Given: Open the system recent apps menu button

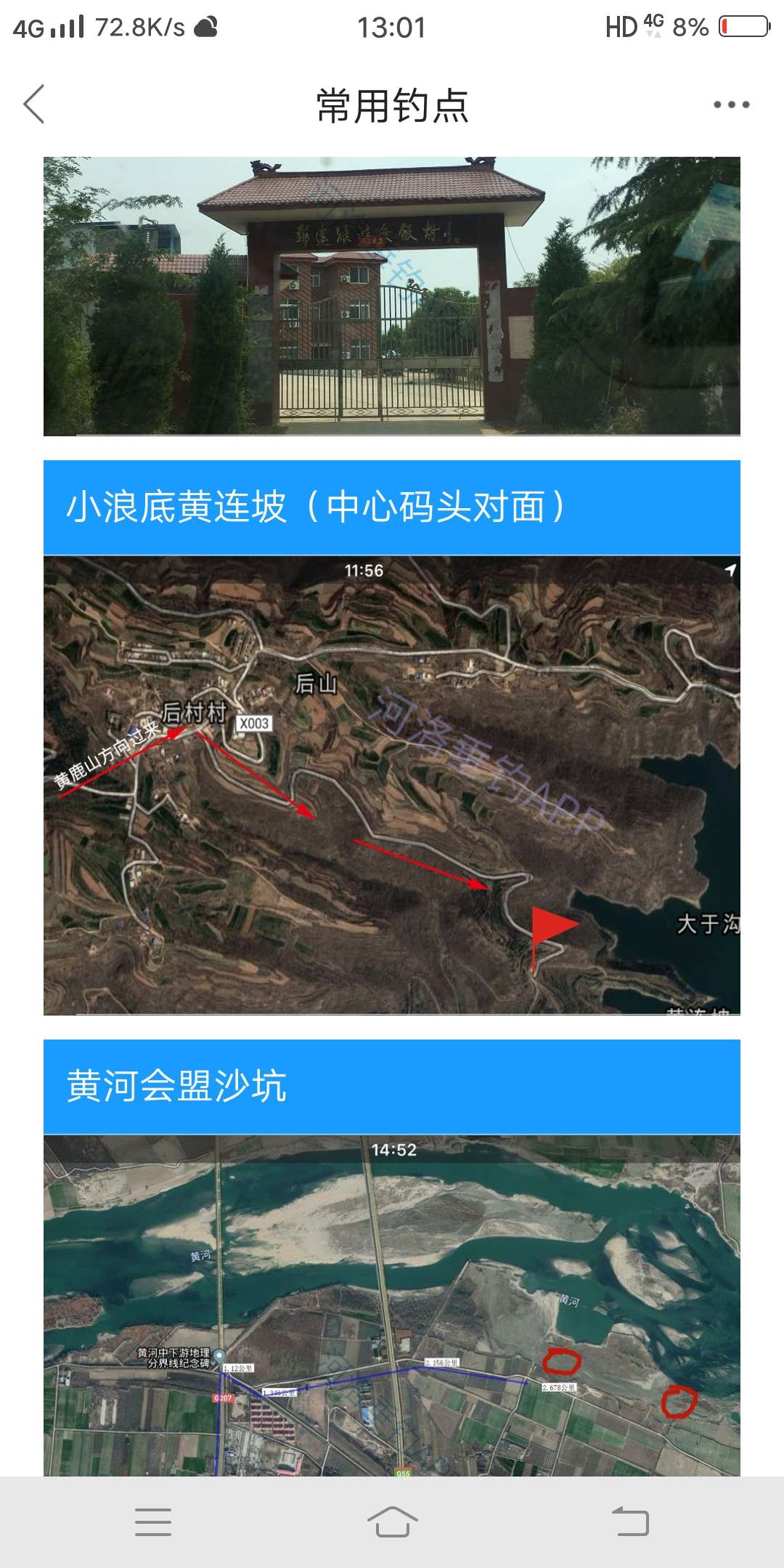Looking at the screenshot, I should pos(153,1522).
